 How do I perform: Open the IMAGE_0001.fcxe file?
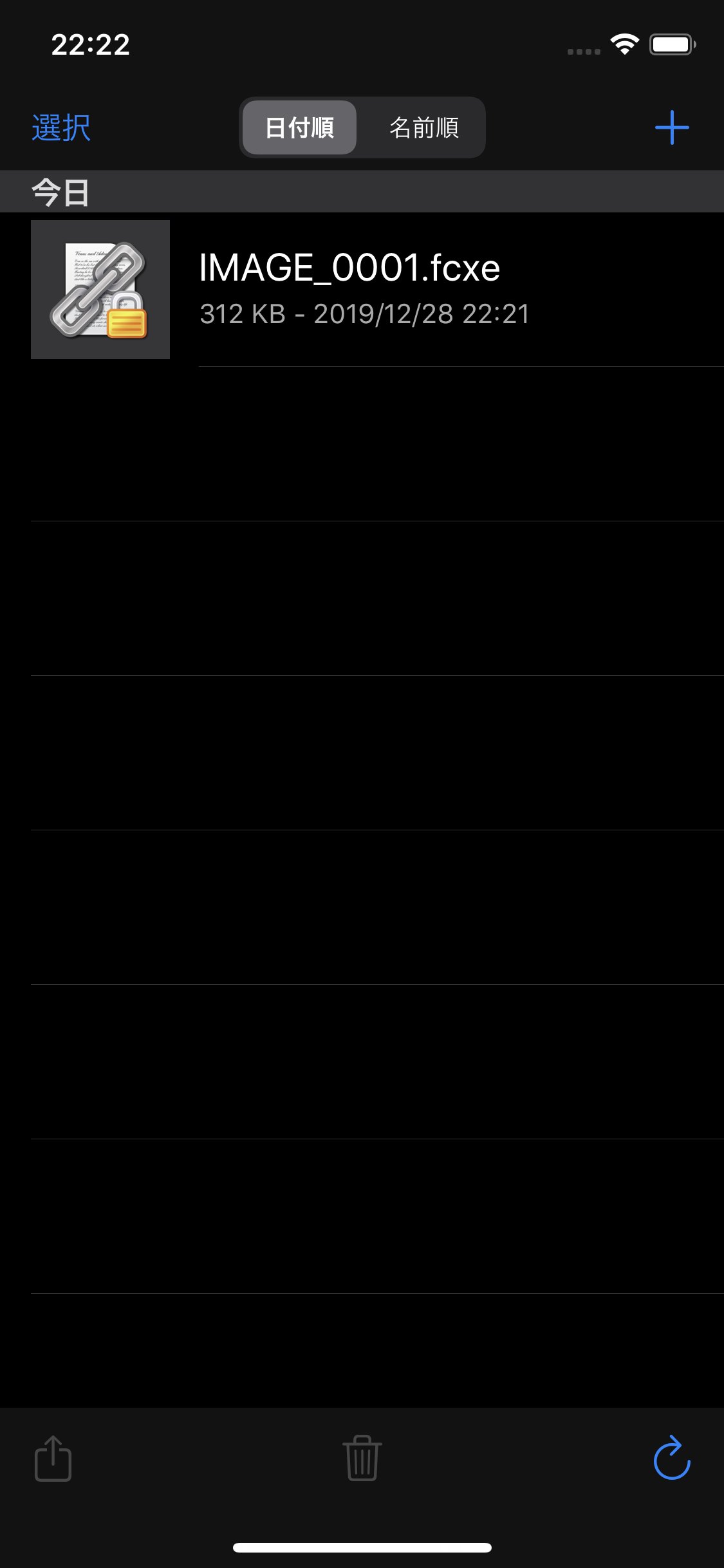point(376,290)
